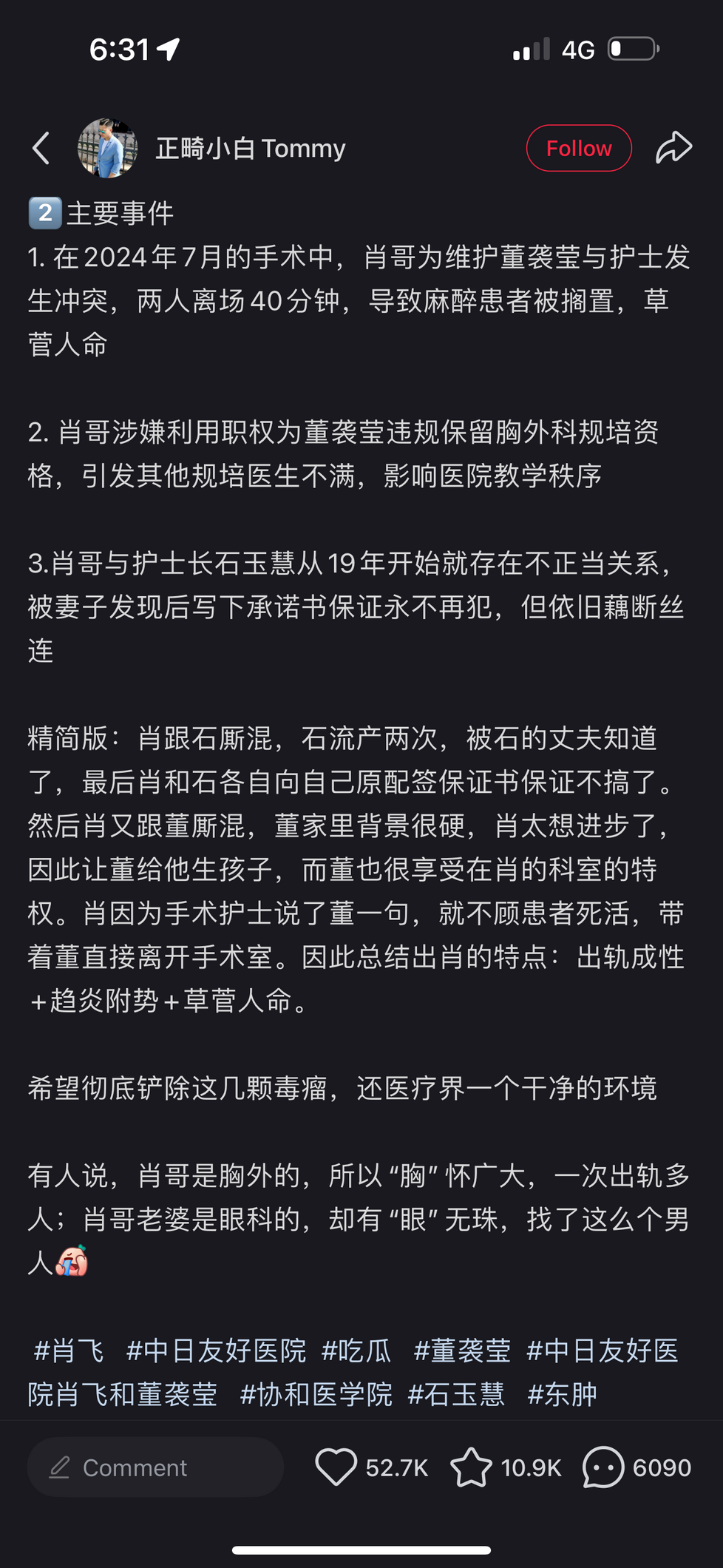The image size is (723, 1568).
Task: Open 正畸小白 Tommy's profile picture
Action: pyautogui.click(x=108, y=148)
